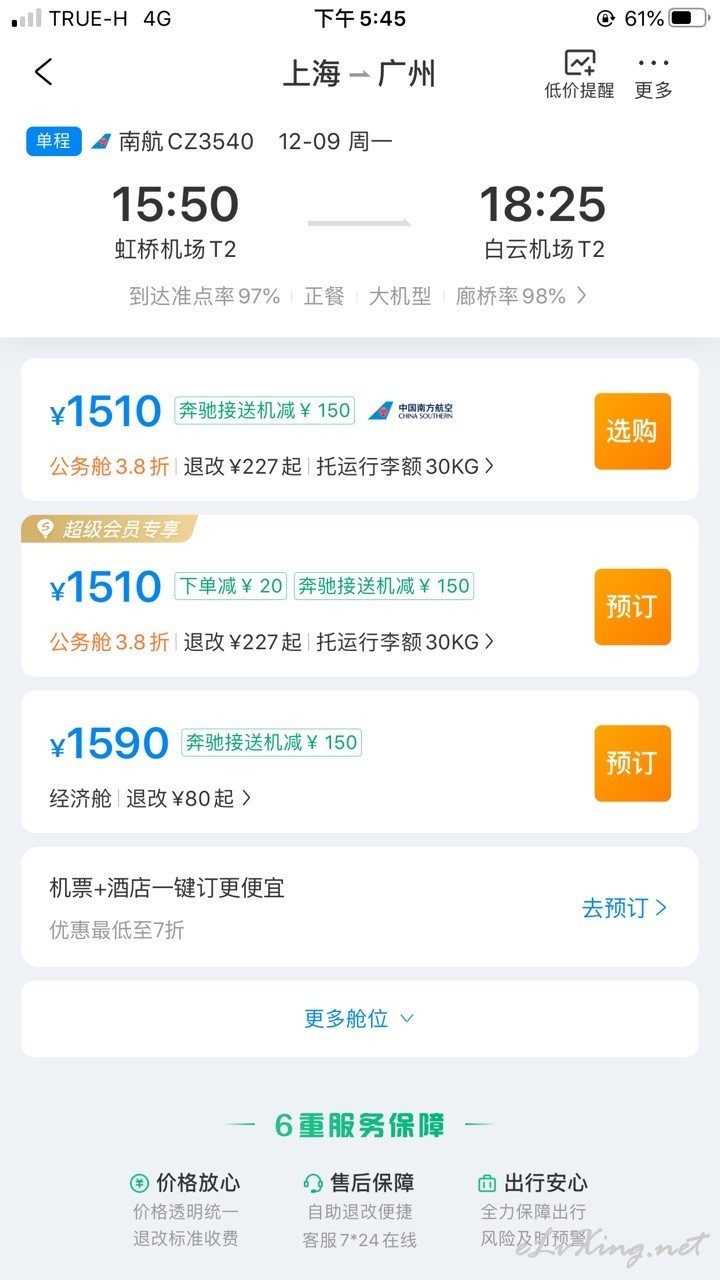The image size is (720, 1280).
Task: Book the ¥1590 经济舱 fare
Action: (x=632, y=763)
